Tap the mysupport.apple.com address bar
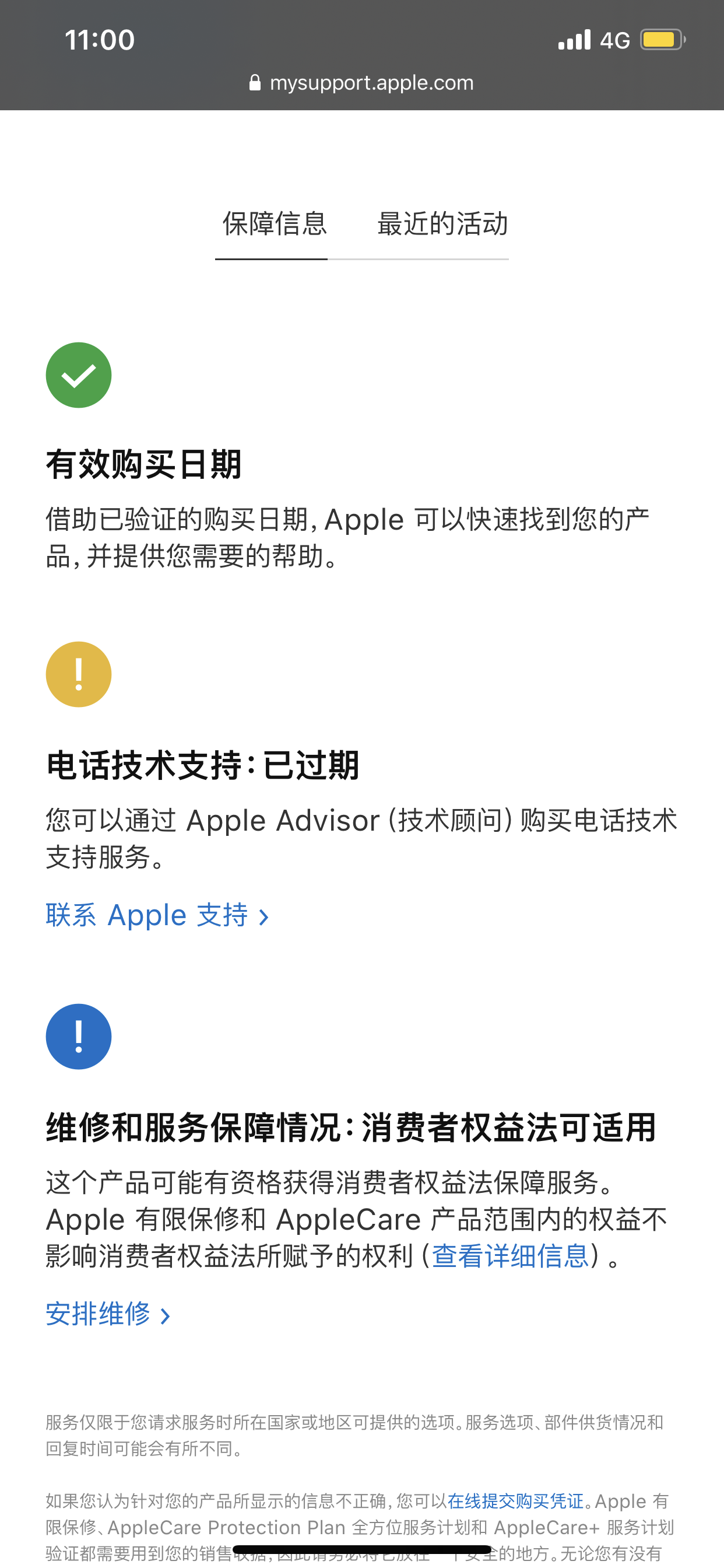The height and width of the screenshot is (1568, 724). tap(362, 83)
